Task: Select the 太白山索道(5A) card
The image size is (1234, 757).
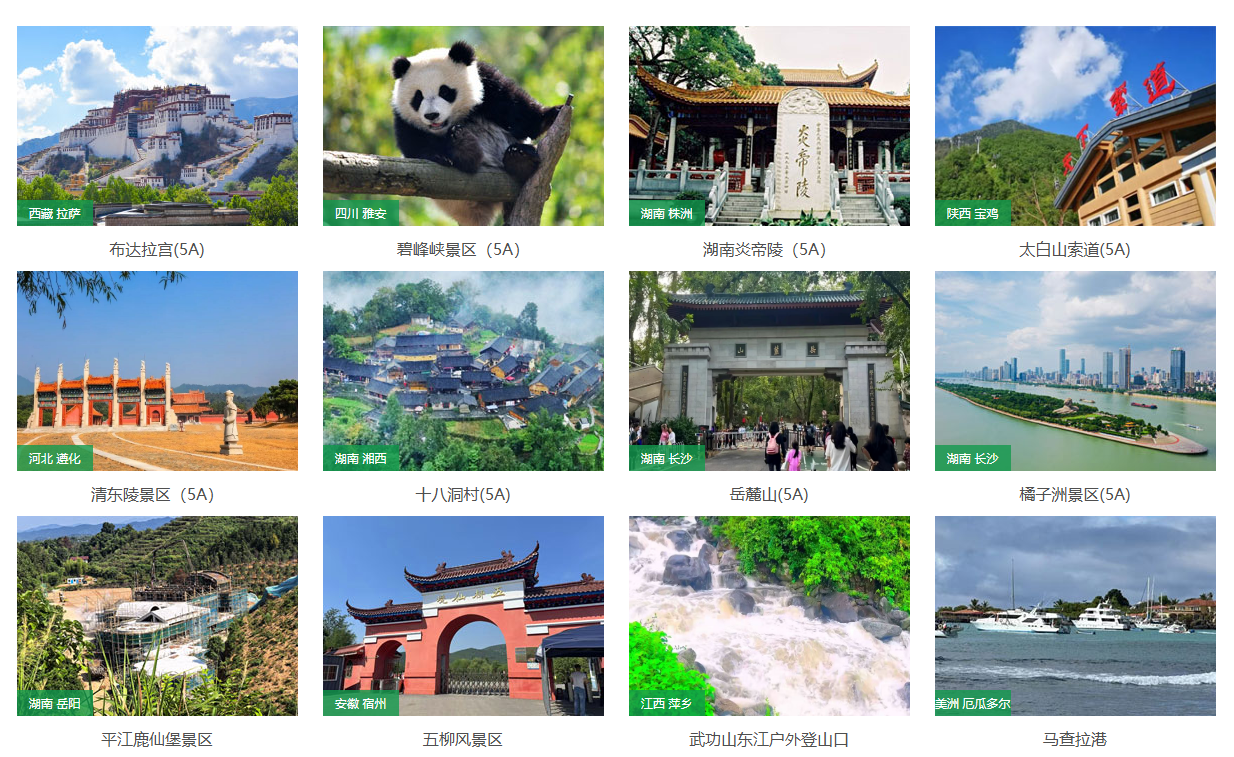Action: (1075, 126)
